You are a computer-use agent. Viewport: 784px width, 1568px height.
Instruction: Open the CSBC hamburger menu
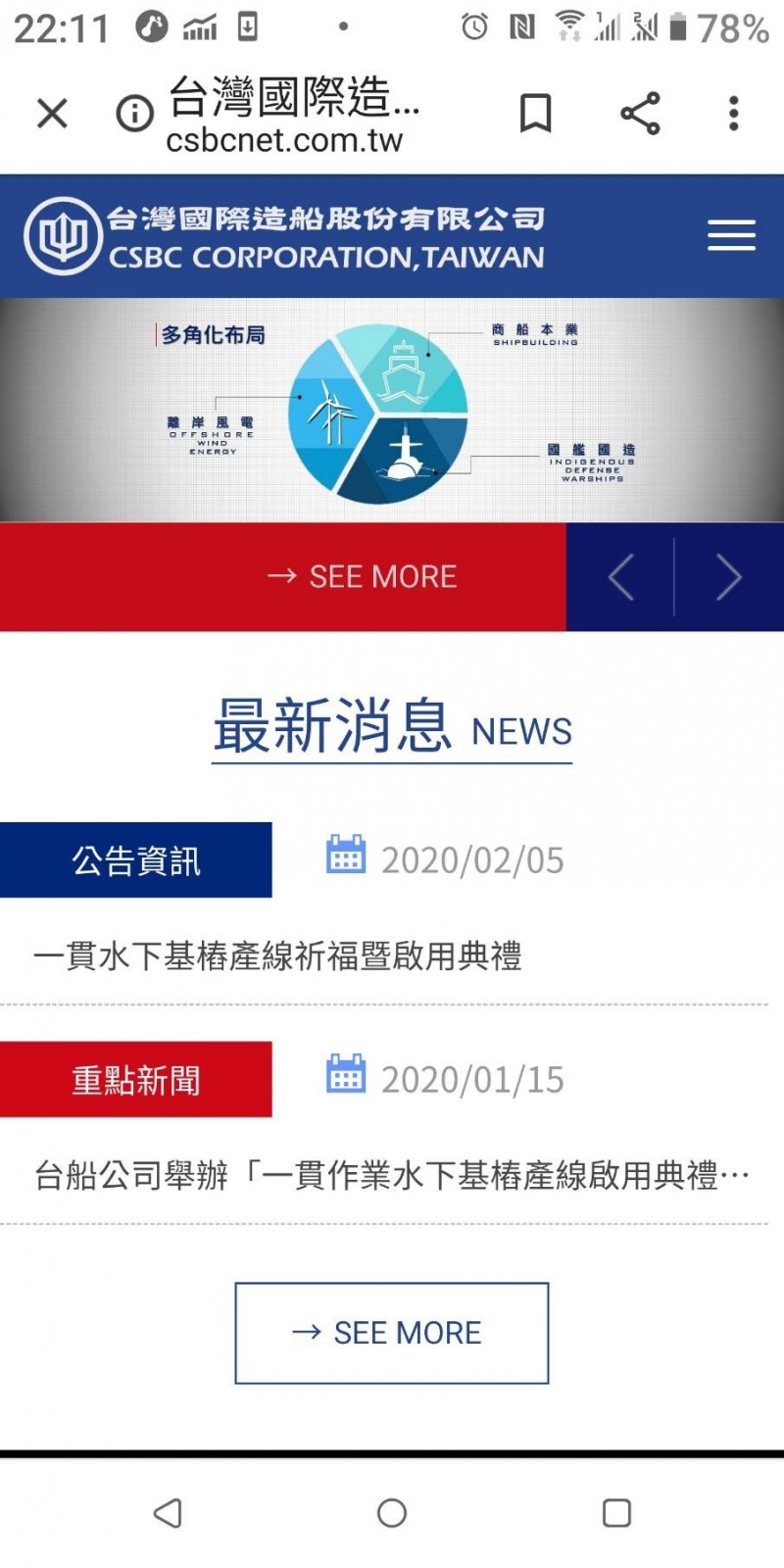click(x=731, y=236)
